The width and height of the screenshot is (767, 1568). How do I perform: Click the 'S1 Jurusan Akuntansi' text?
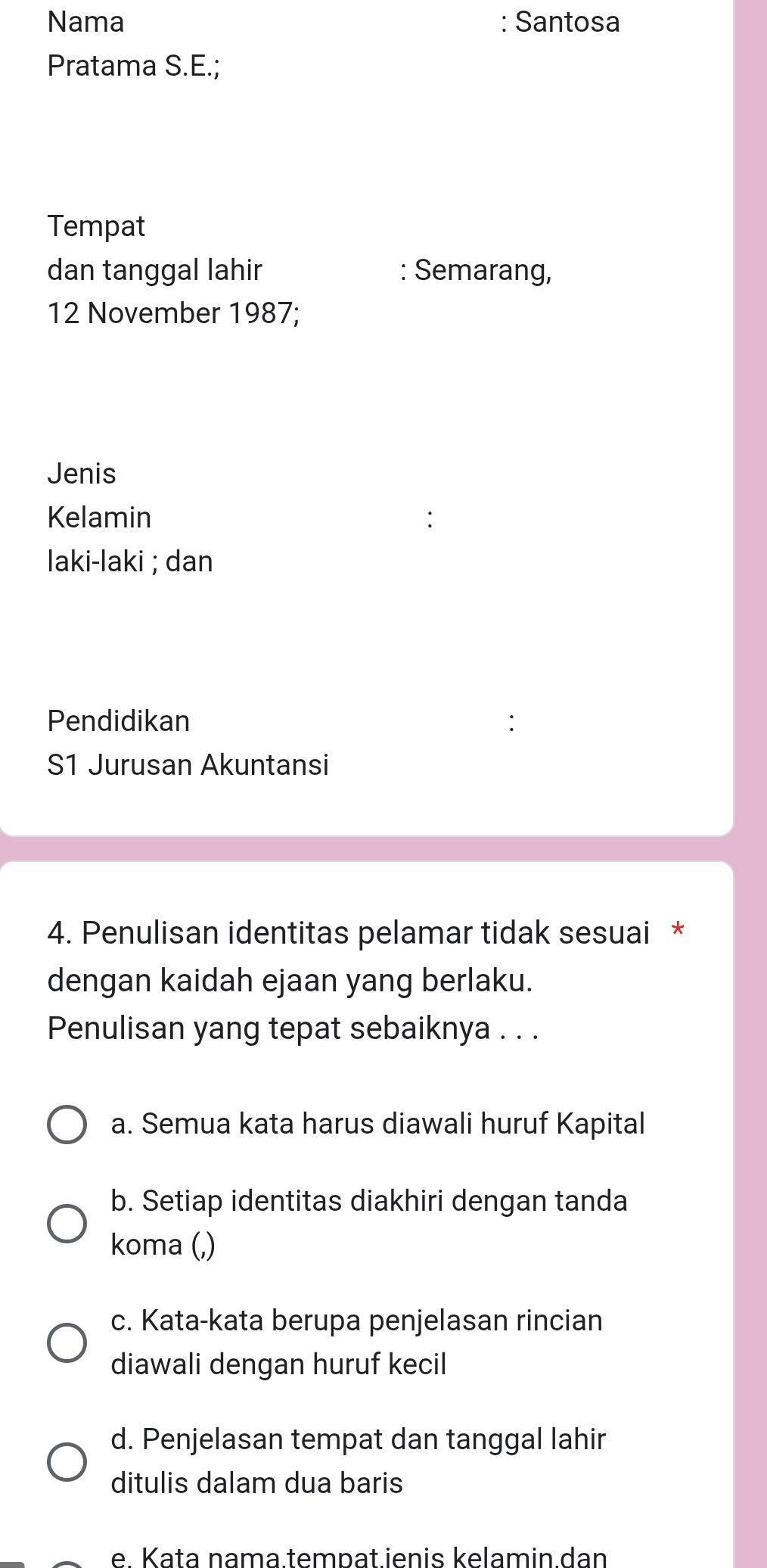[x=188, y=765]
